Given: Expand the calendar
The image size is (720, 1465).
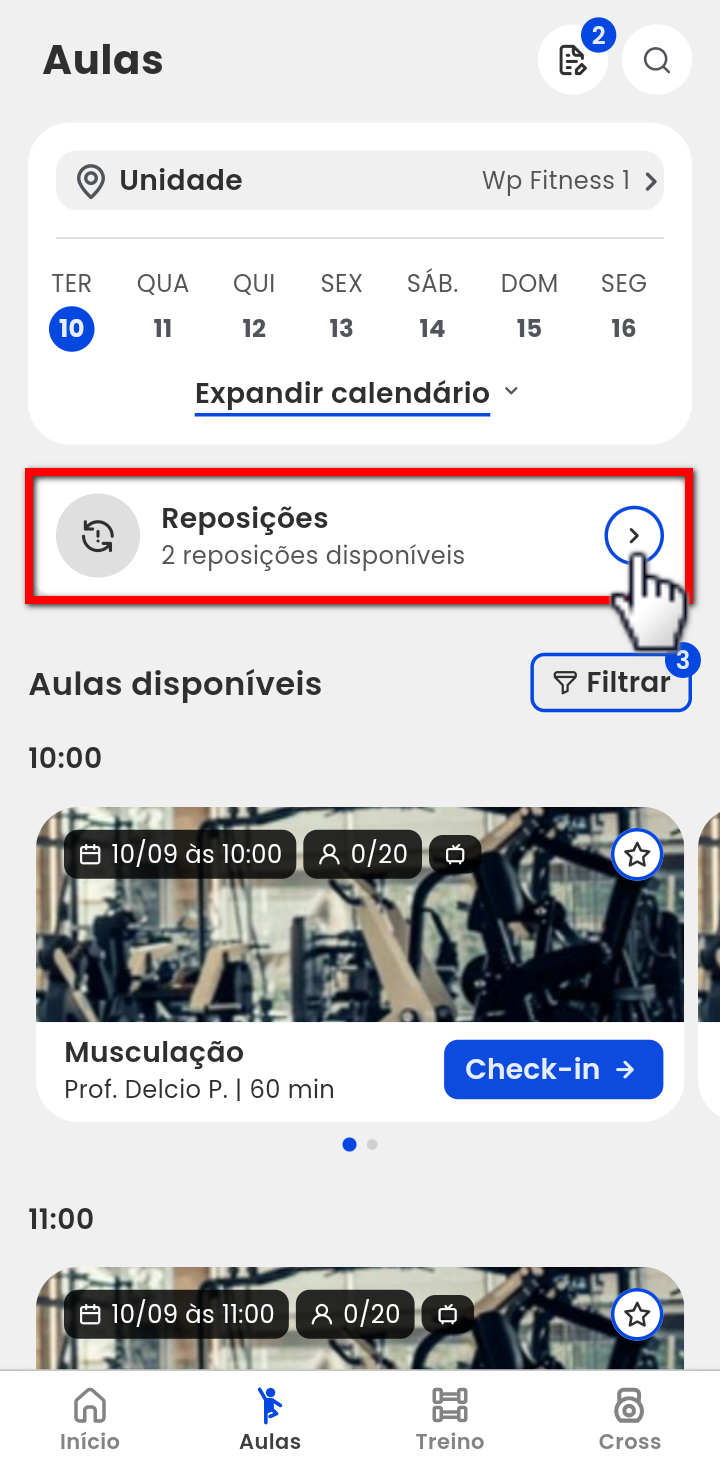Looking at the screenshot, I should point(357,393).
